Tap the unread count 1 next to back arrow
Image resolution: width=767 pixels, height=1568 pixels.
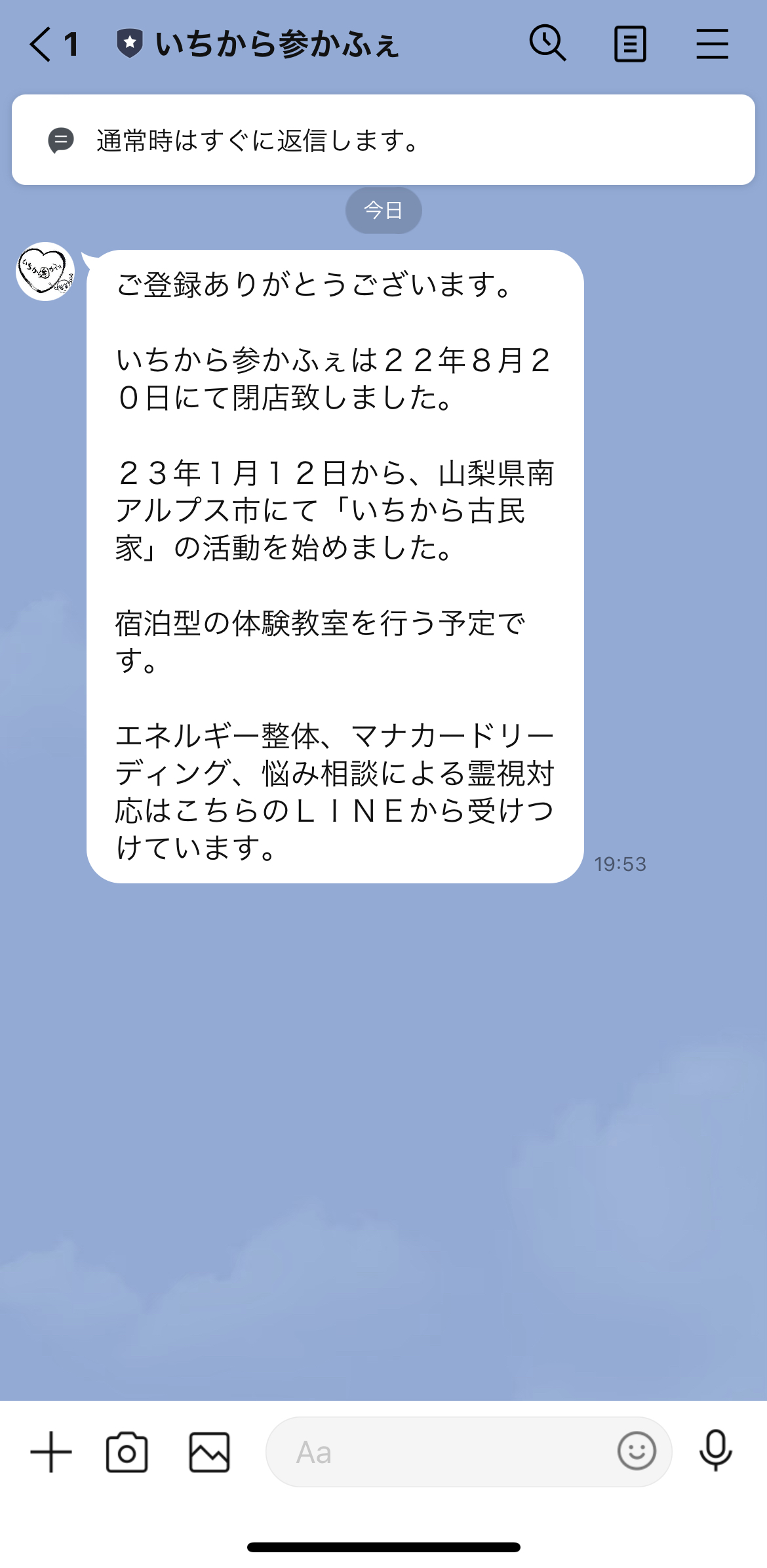(x=72, y=43)
